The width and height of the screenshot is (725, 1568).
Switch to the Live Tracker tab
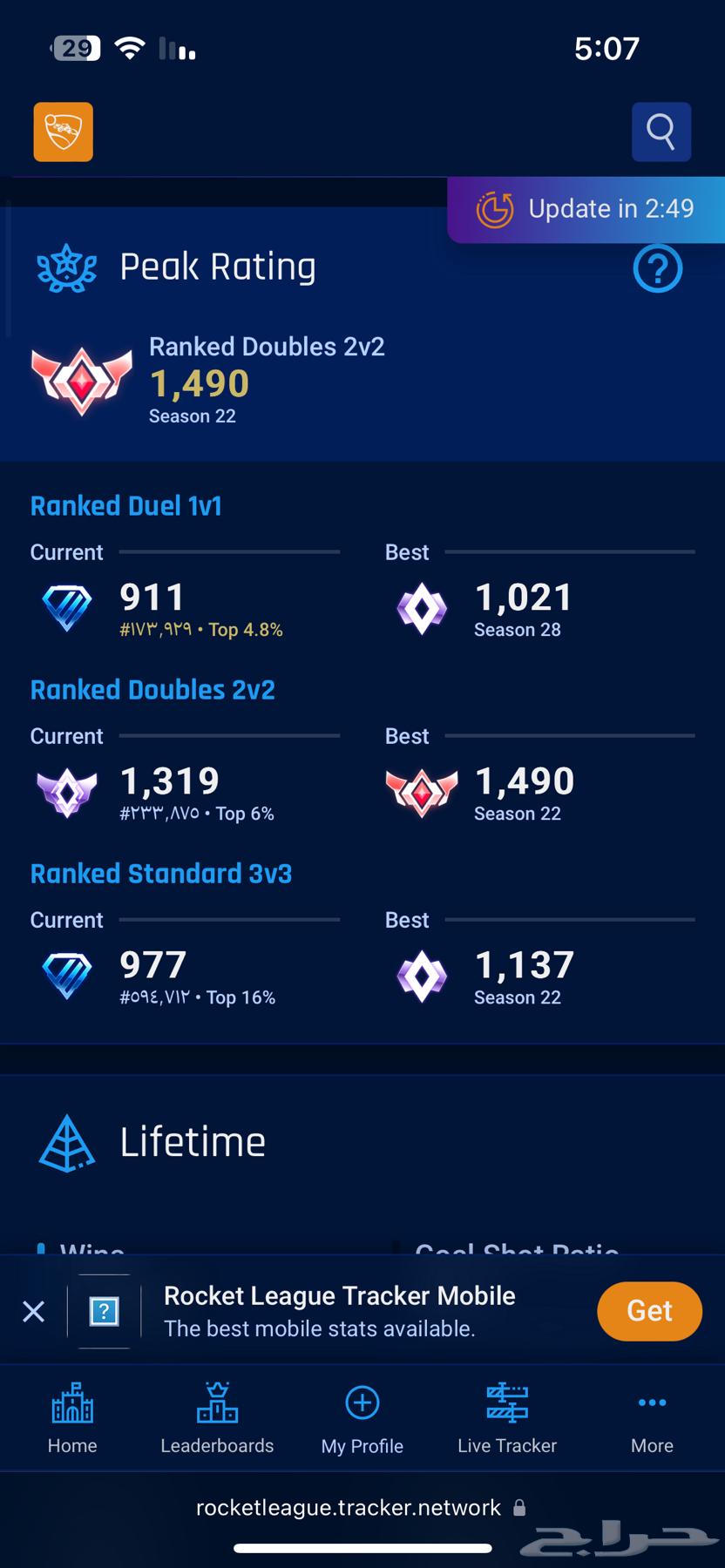(507, 1418)
